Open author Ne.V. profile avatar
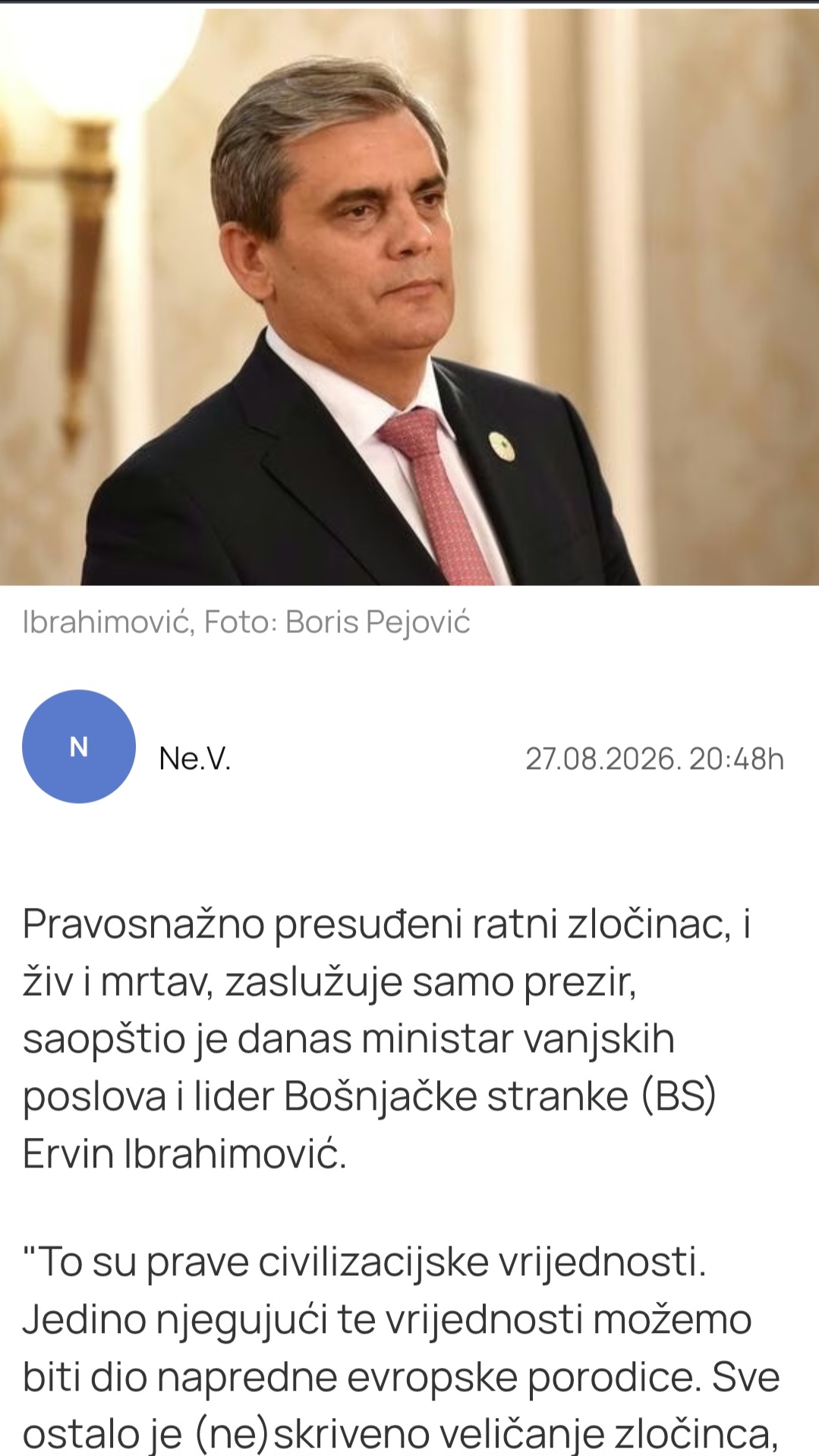The image size is (819, 1456). pyautogui.click(x=79, y=746)
